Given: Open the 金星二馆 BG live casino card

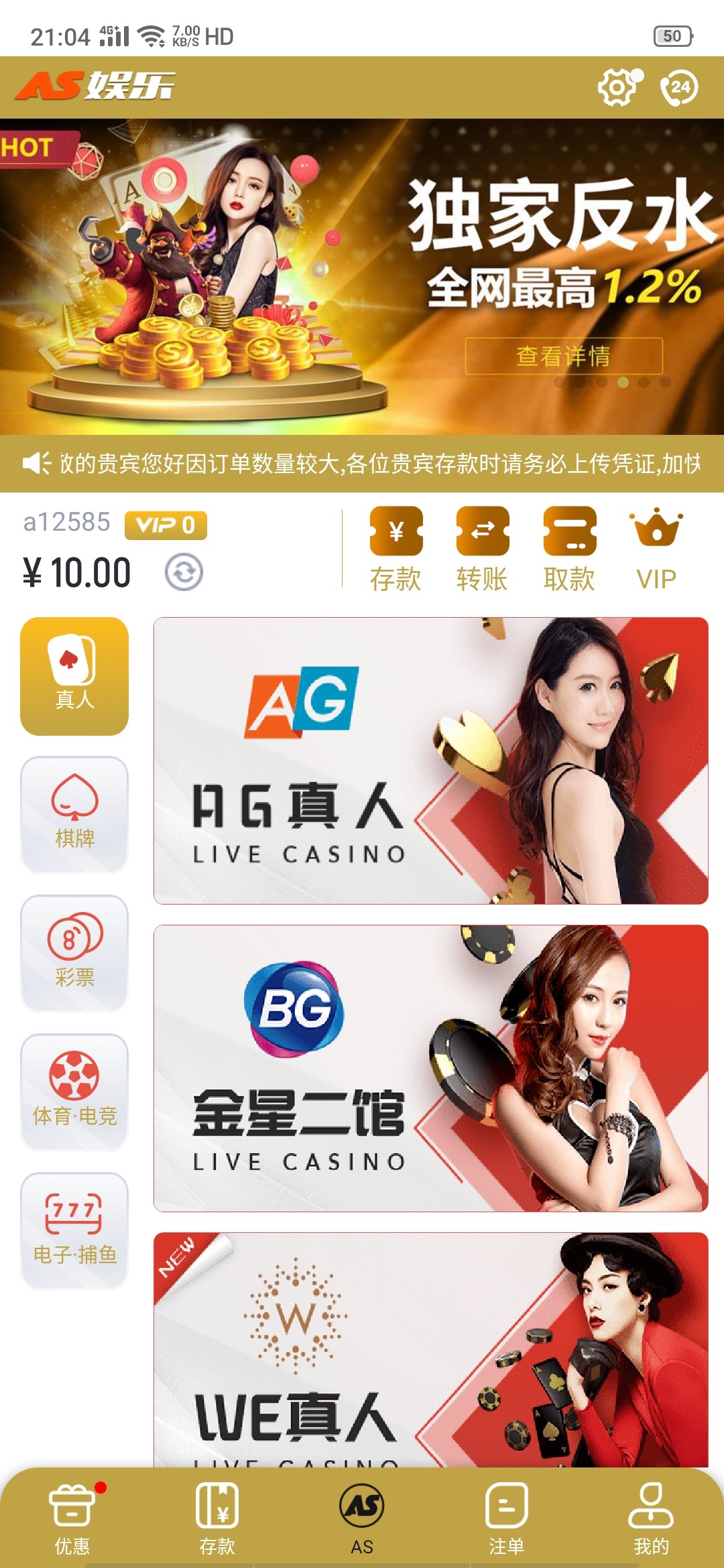Looking at the screenshot, I should (430, 1068).
